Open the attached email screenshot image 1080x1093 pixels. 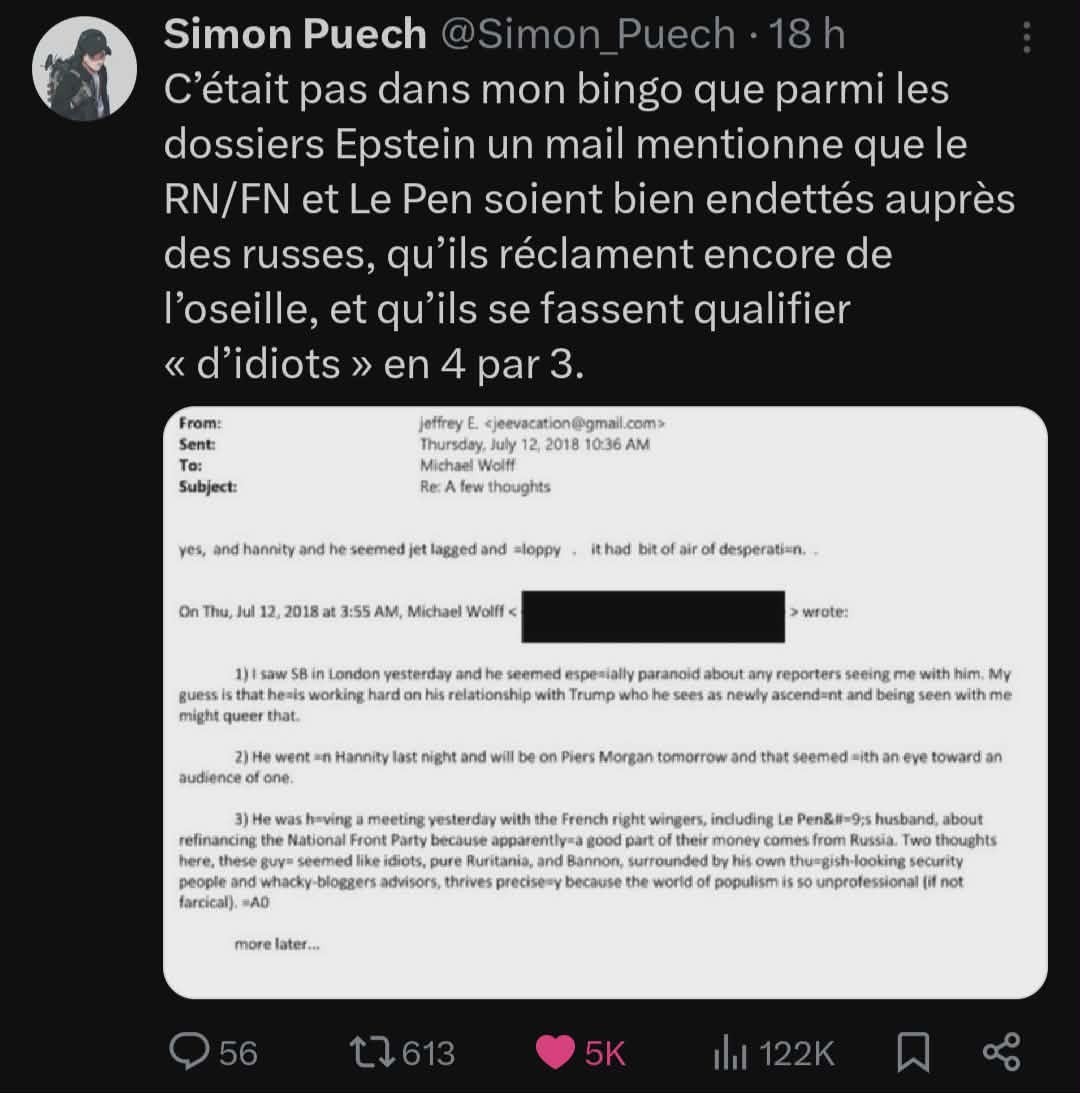(x=605, y=702)
